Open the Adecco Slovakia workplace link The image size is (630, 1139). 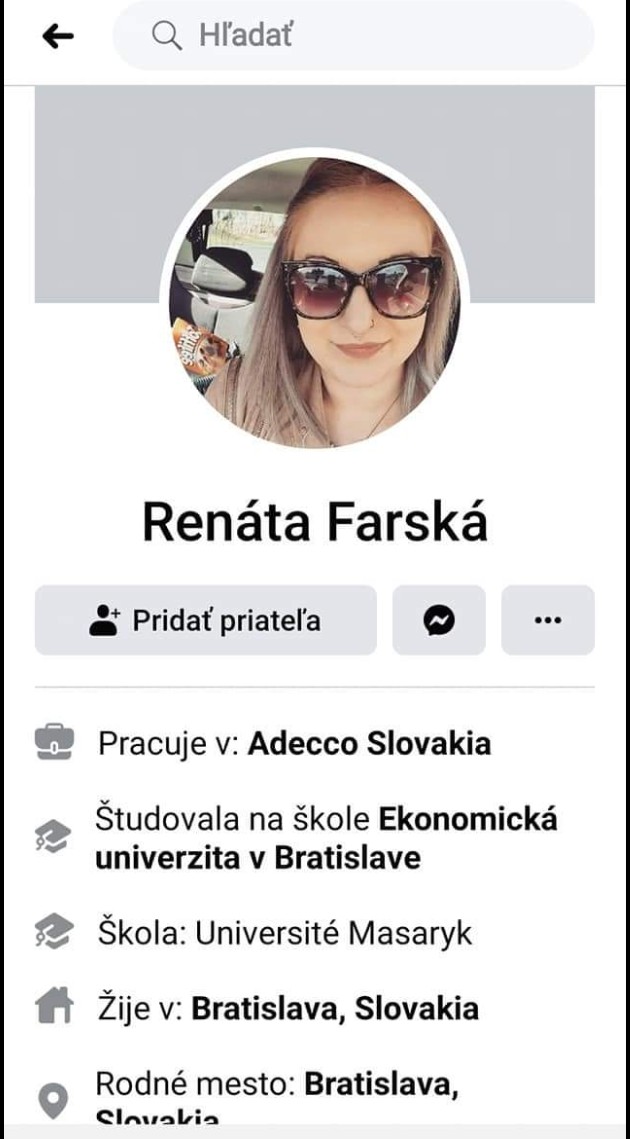tap(369, 744)
